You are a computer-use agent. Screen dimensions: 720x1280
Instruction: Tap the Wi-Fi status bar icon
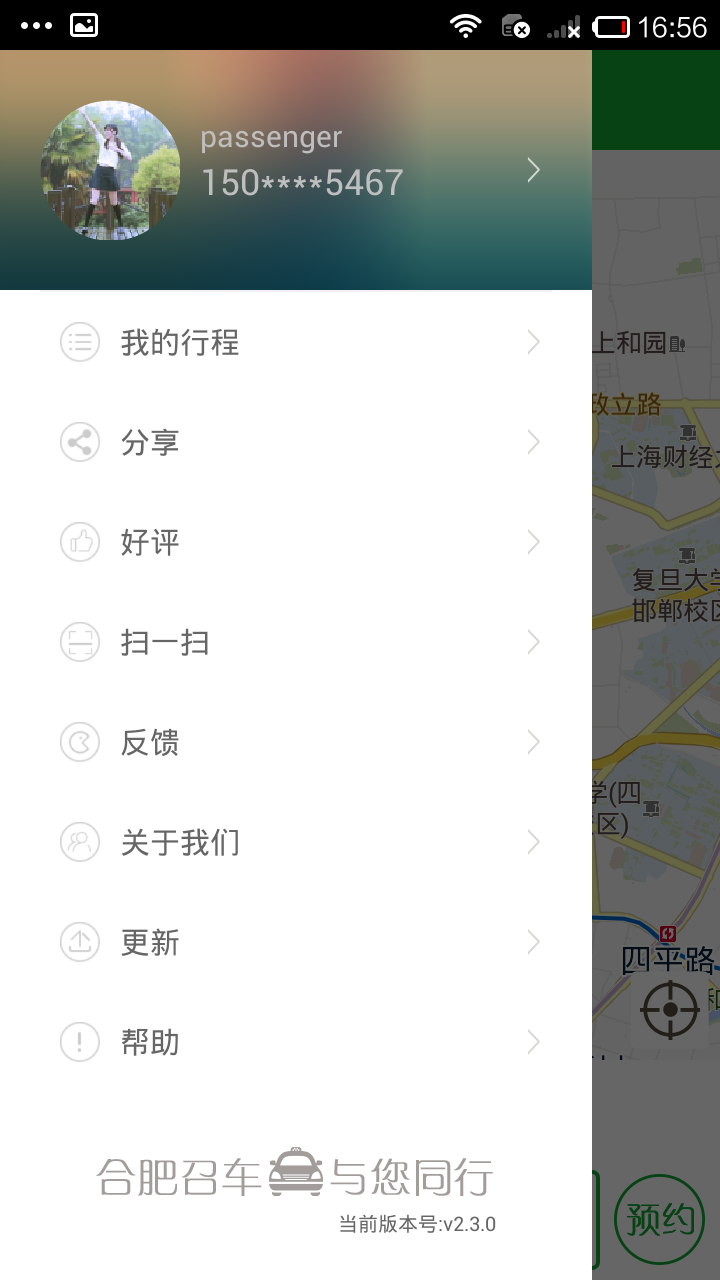point(466,25)
